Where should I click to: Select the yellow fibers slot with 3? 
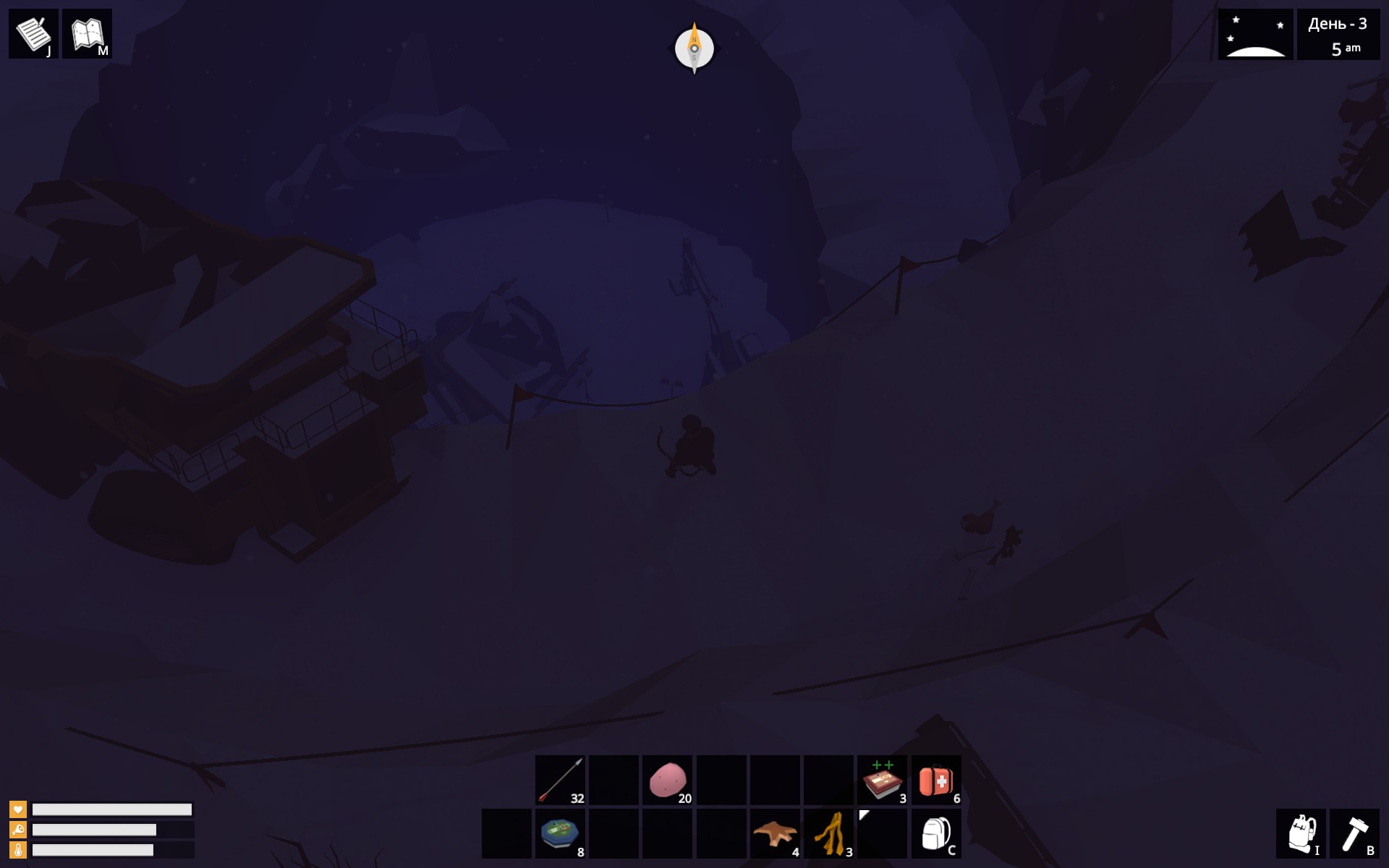828,833
